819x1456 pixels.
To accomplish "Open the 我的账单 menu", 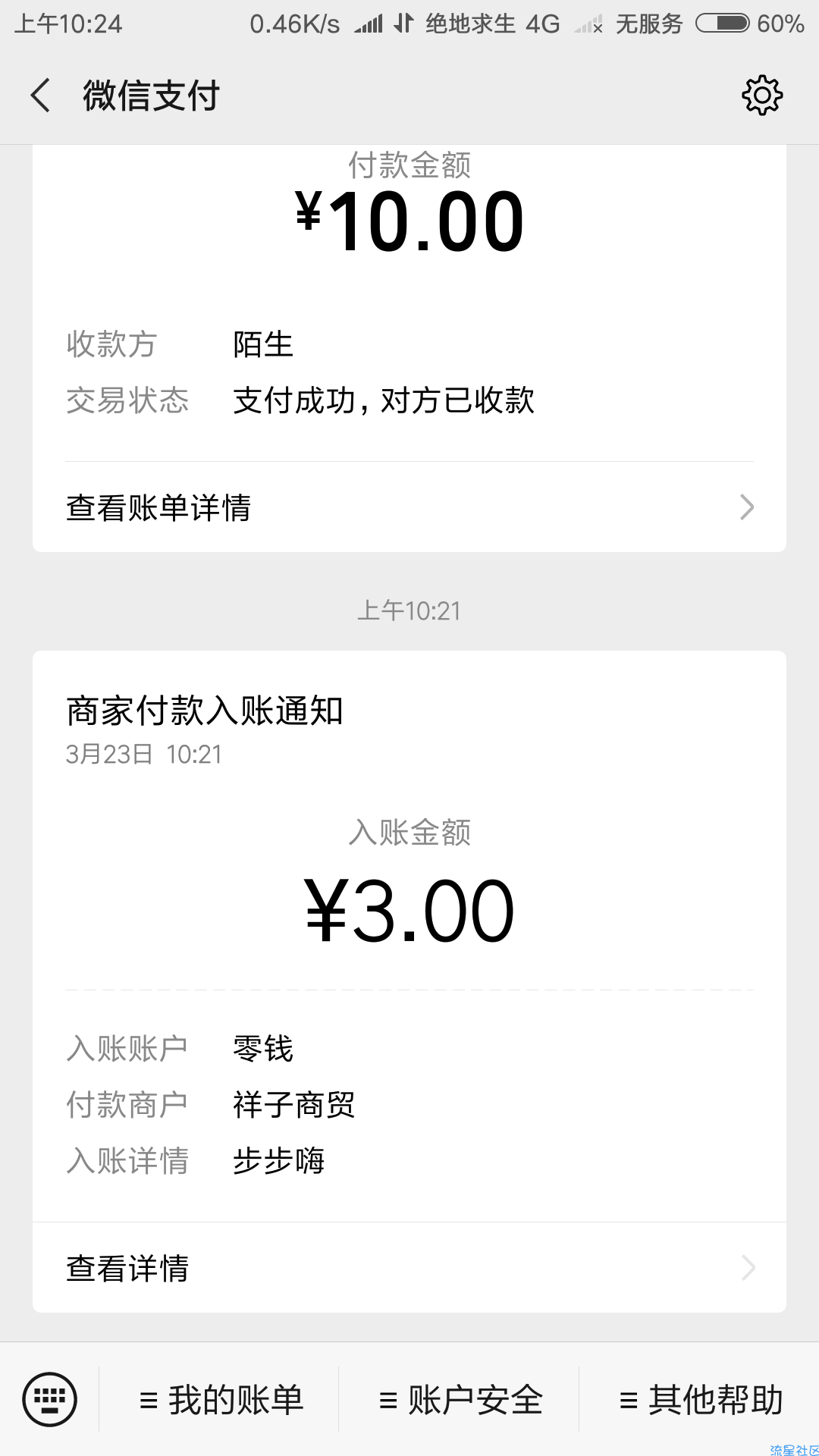I will pos(221,1400).
